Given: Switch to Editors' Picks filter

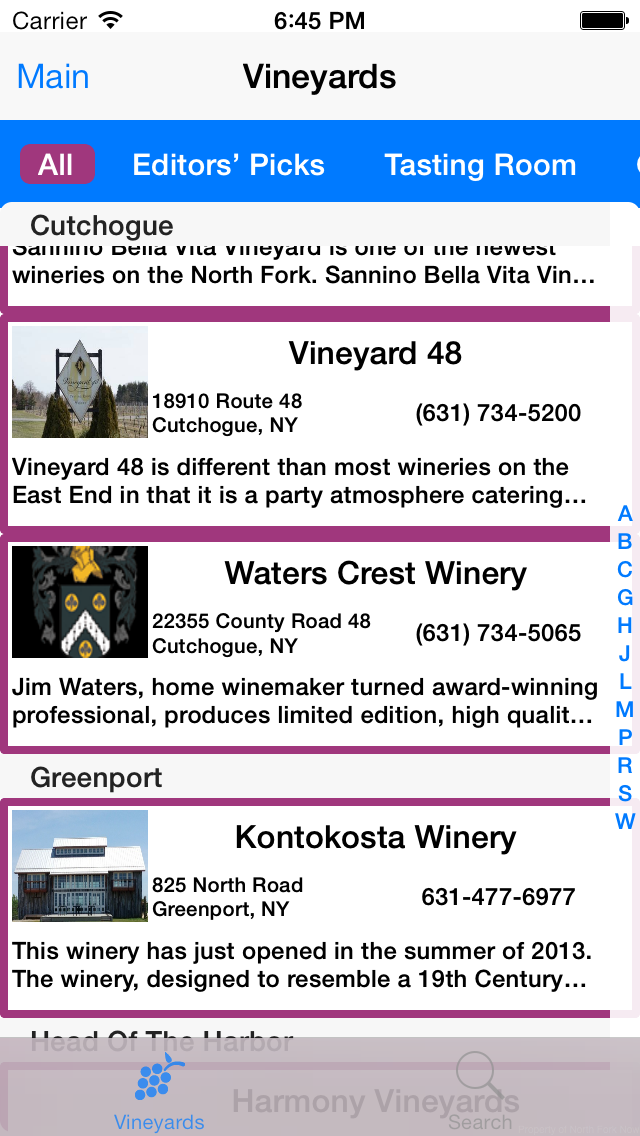Looking at the screenshot, I should 228,165.
